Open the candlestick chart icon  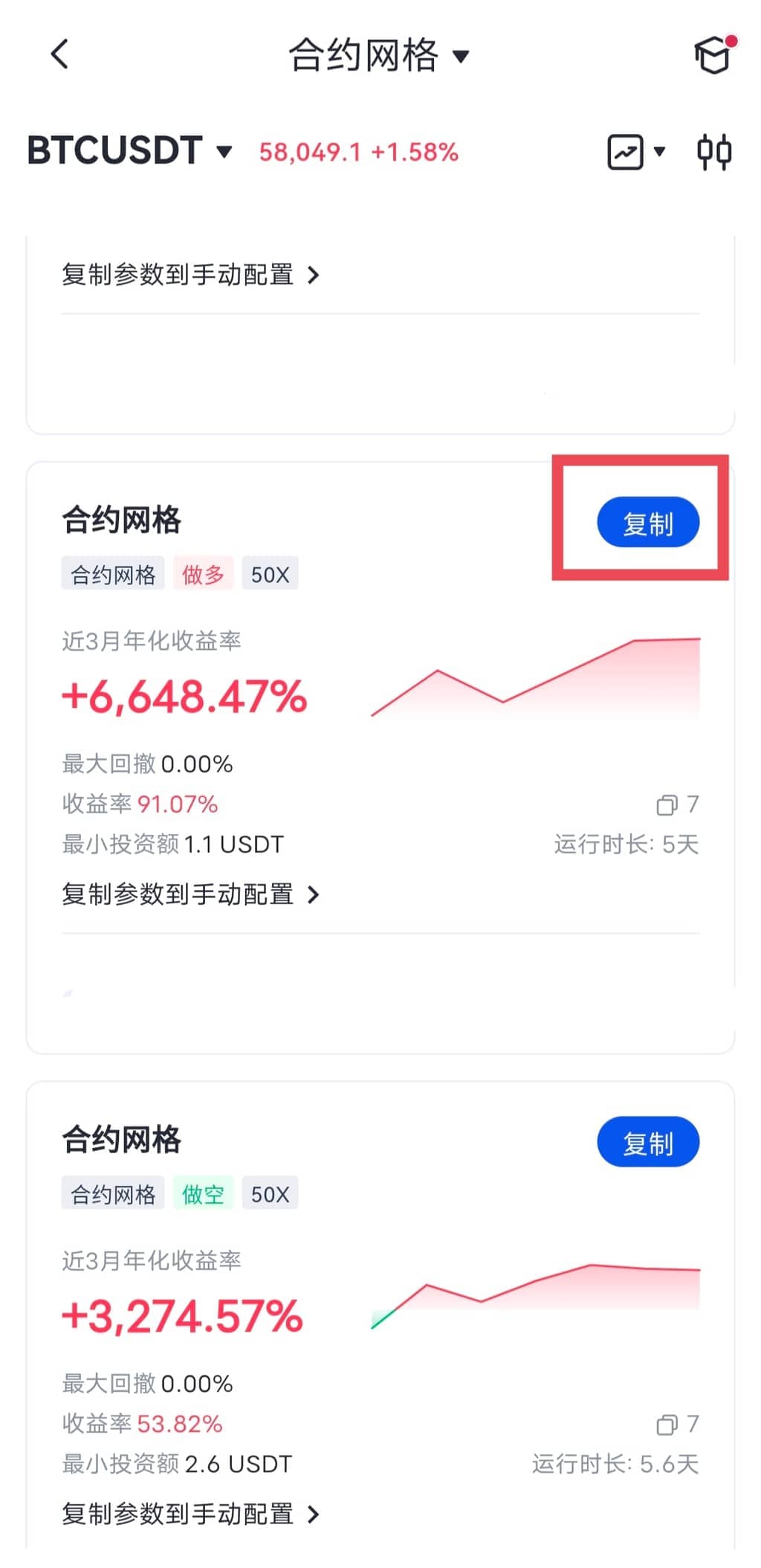click(714, 152)
